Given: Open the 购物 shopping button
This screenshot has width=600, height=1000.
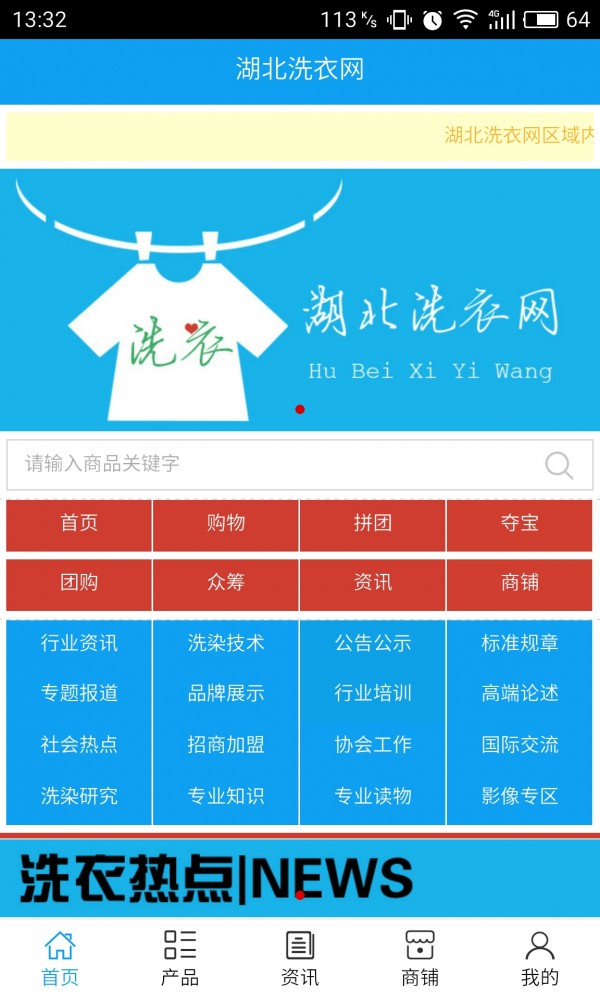Looking at the screenshot, I should [226, 524].
